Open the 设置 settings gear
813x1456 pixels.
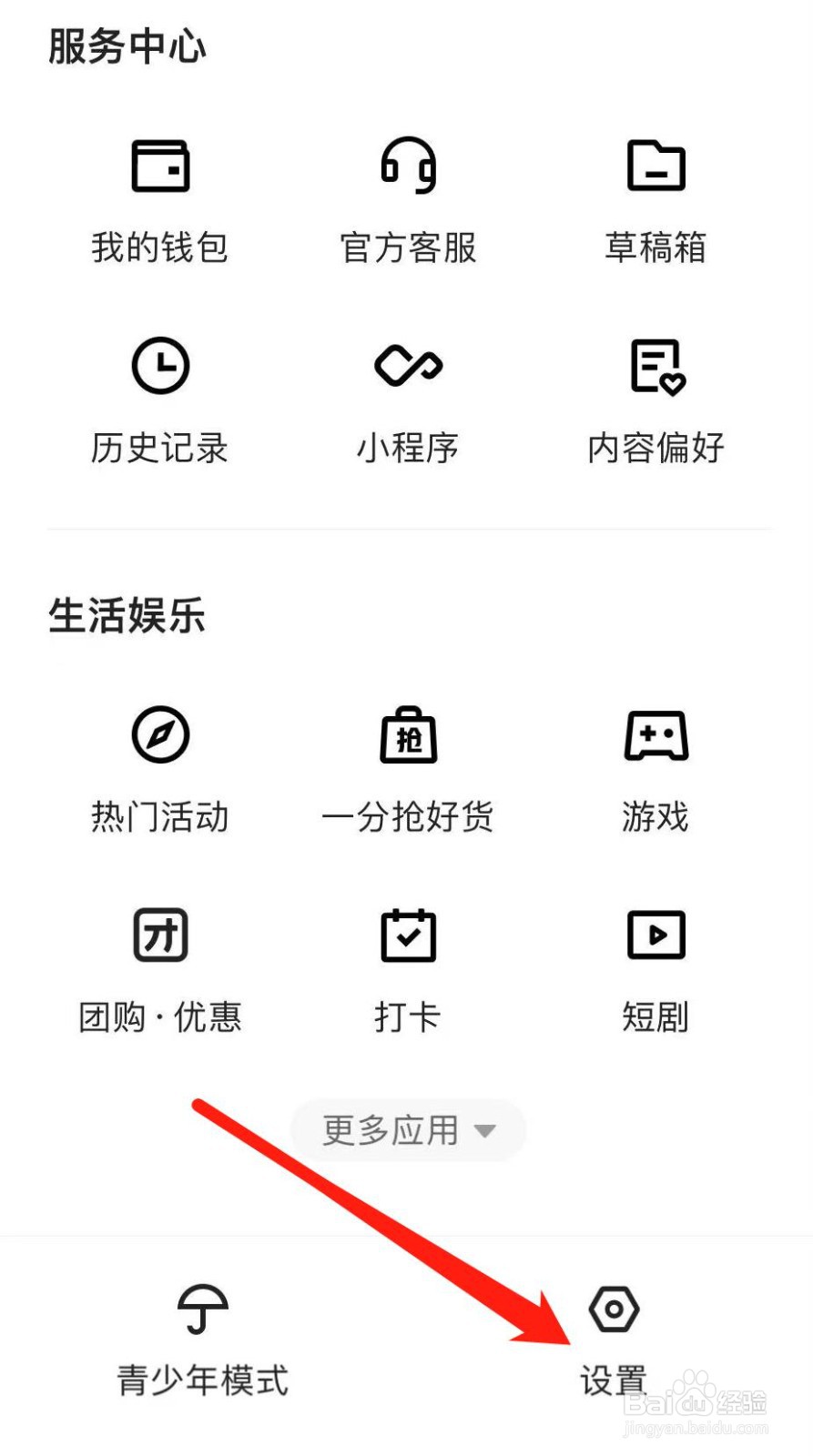click(614, 1310)
